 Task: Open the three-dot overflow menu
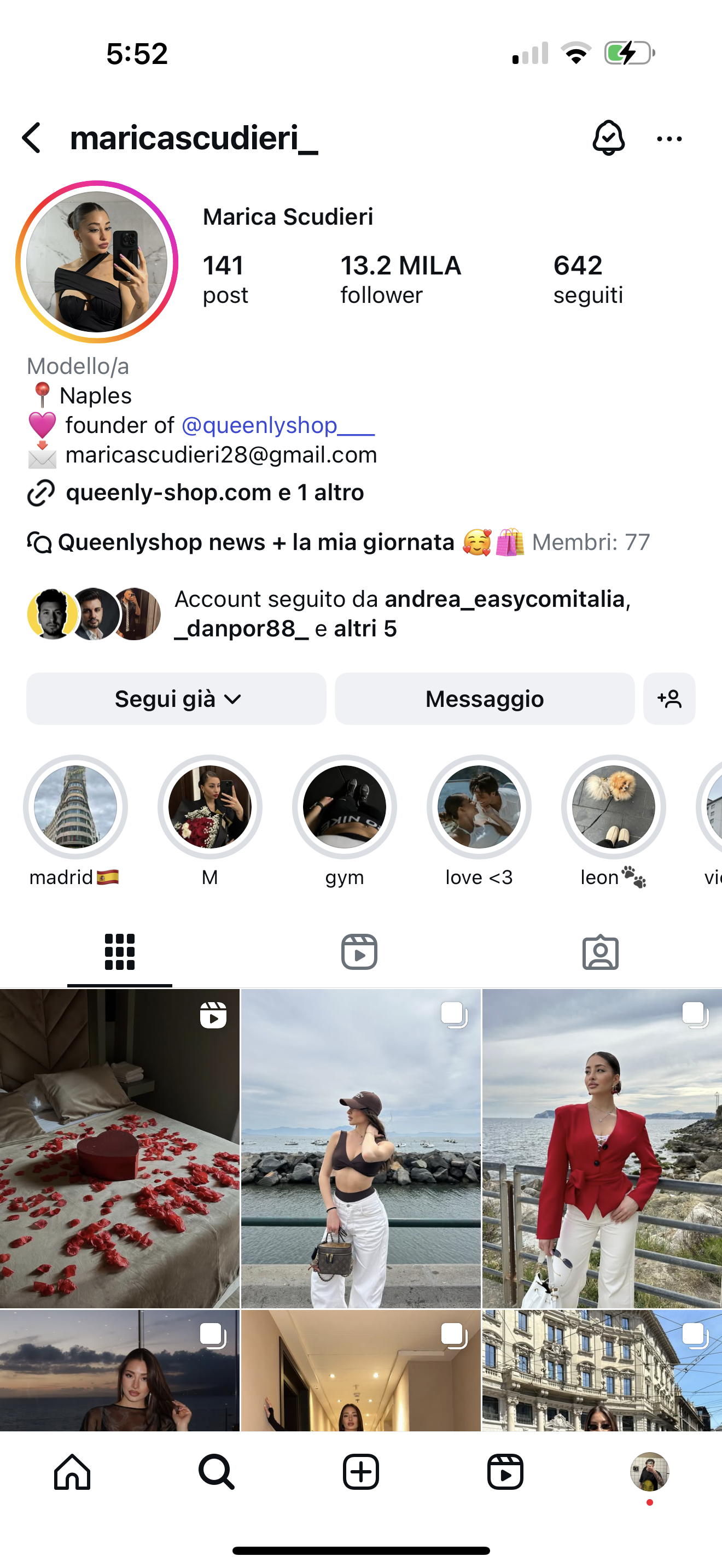pyautogui.click(x=669, y=139)
